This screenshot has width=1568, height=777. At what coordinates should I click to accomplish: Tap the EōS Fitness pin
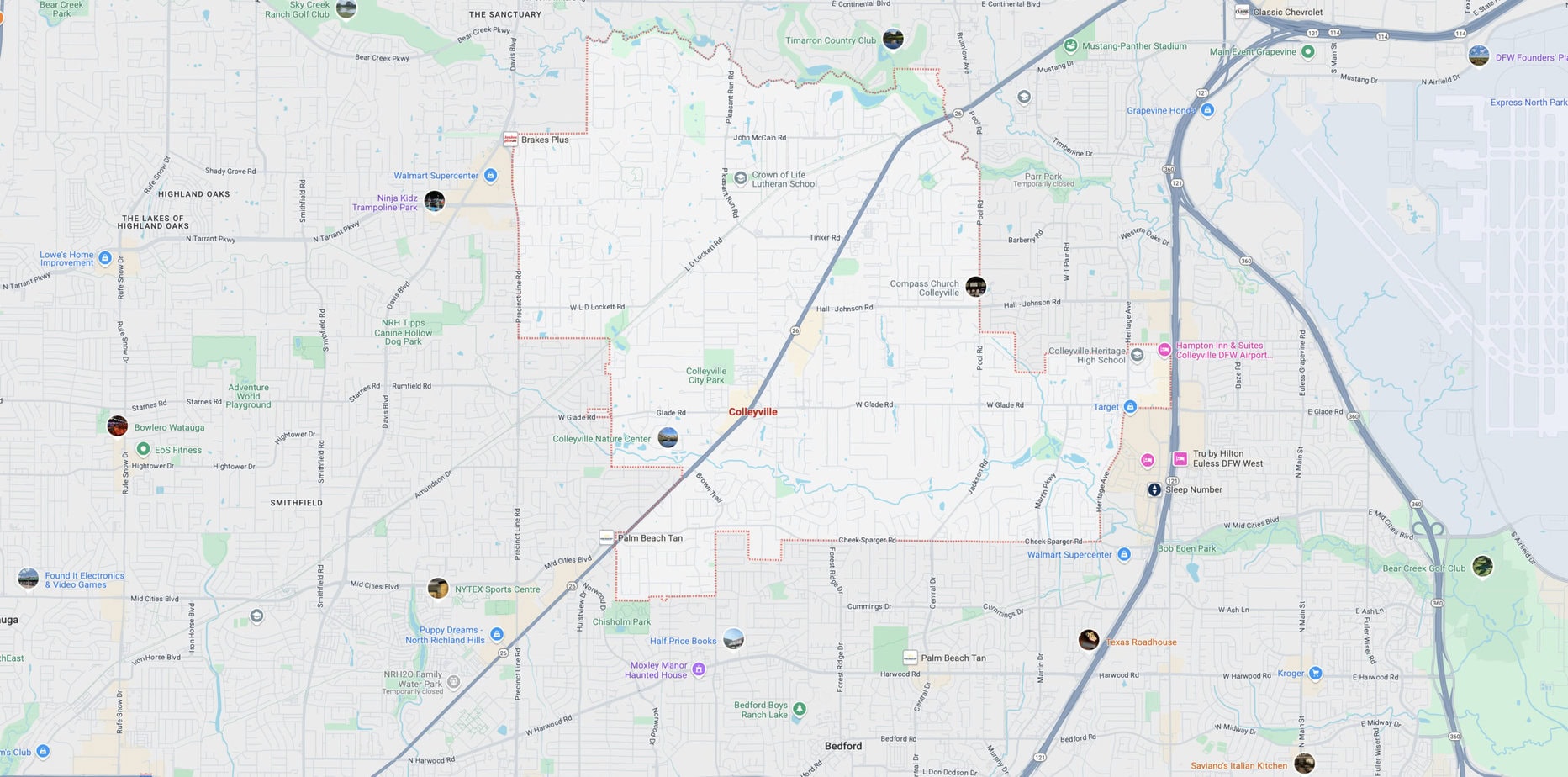pos(144,449)
